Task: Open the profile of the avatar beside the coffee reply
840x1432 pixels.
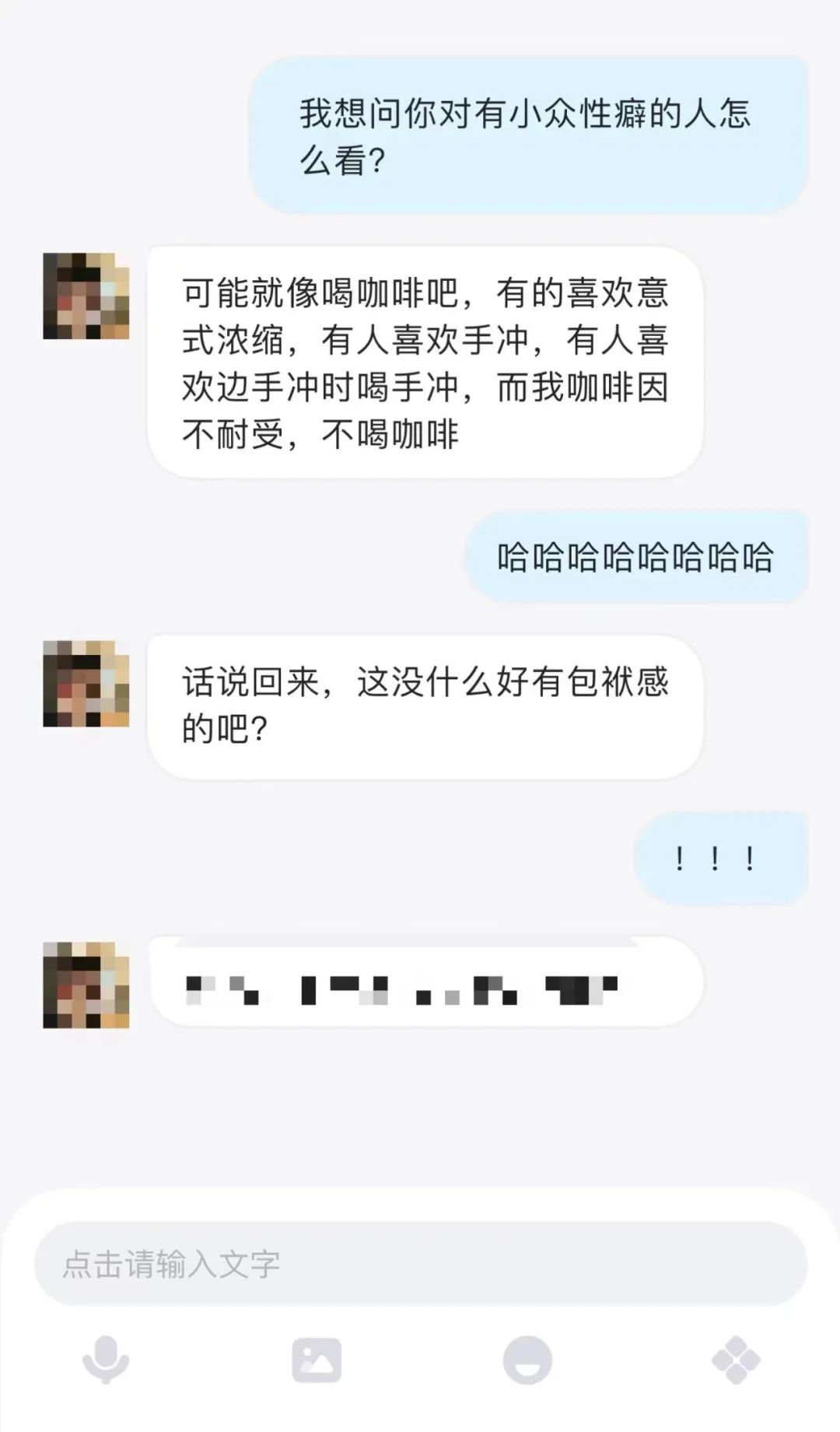Action: 86,296
